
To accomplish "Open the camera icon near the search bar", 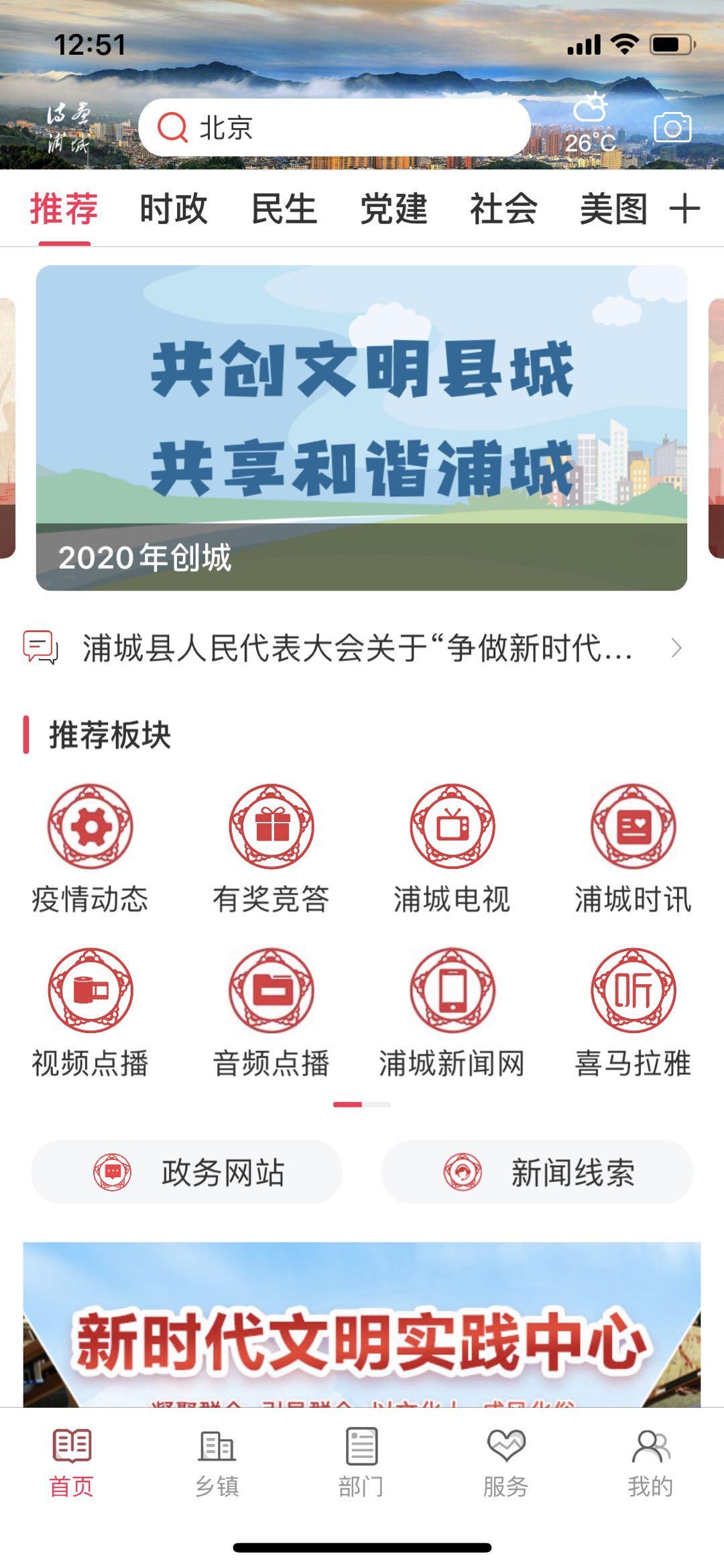I will point(674,129).
